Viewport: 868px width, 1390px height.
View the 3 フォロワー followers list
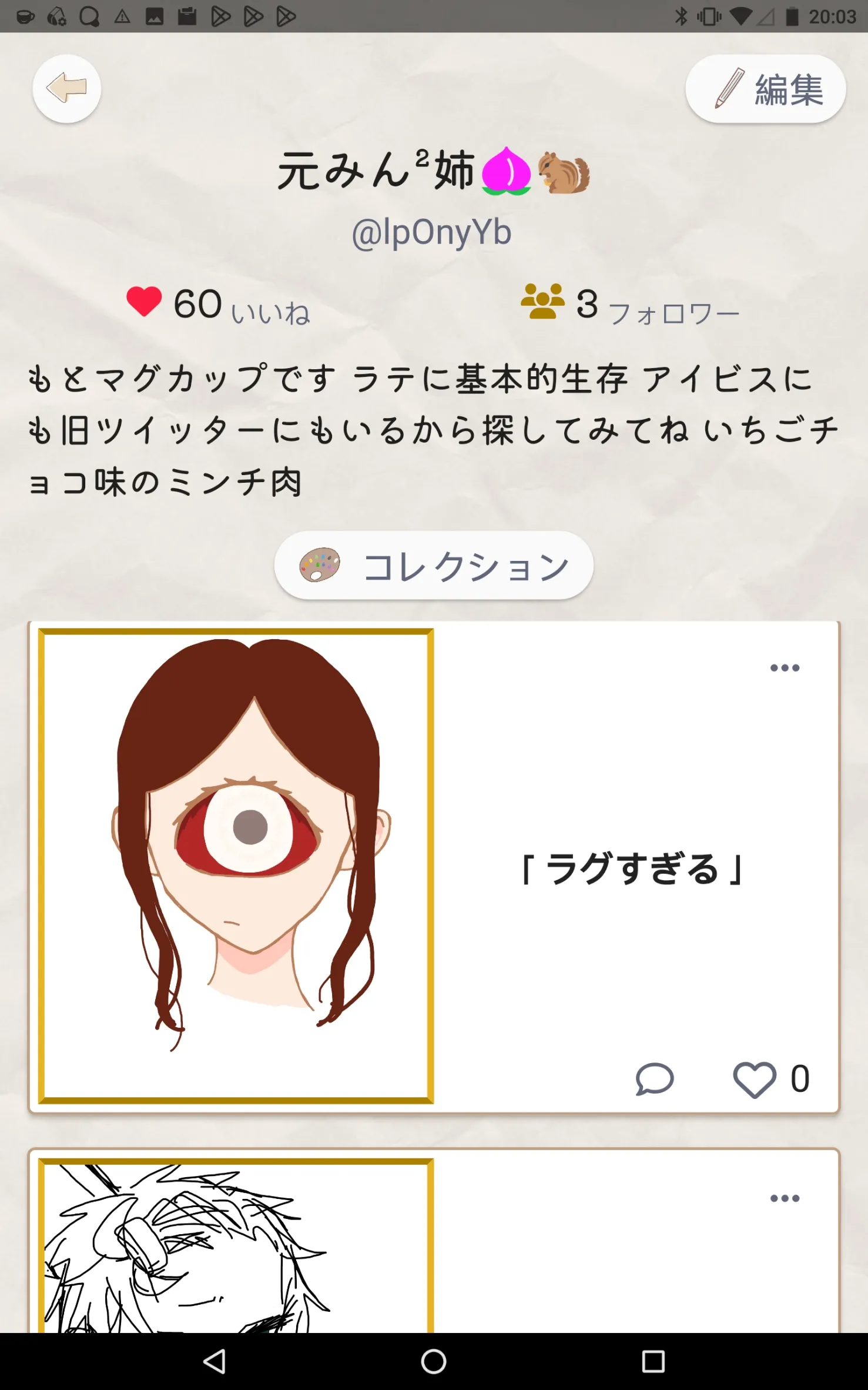pyautogui.click(x=629, y=305)
